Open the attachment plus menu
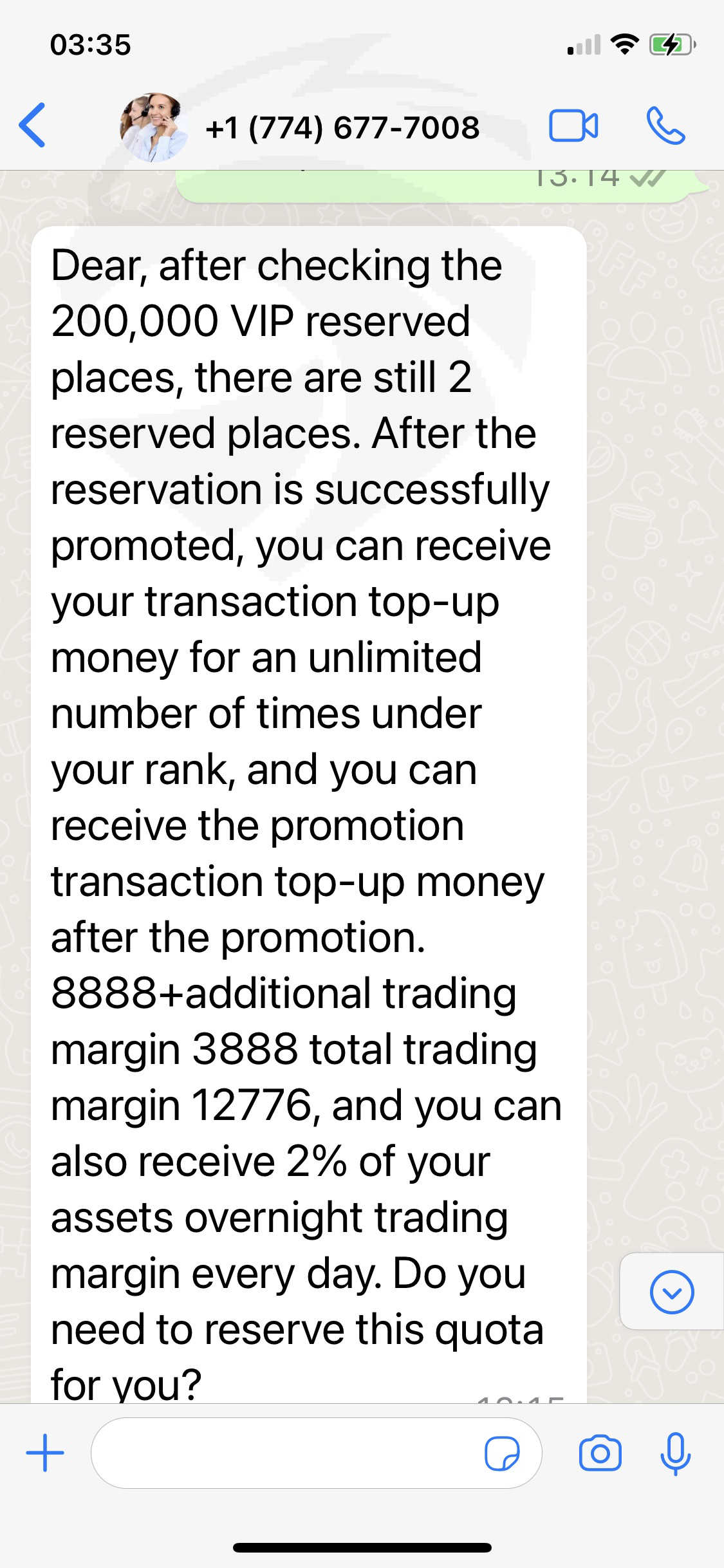The height and width of the screenshot is (1568, 724). 45,1453
